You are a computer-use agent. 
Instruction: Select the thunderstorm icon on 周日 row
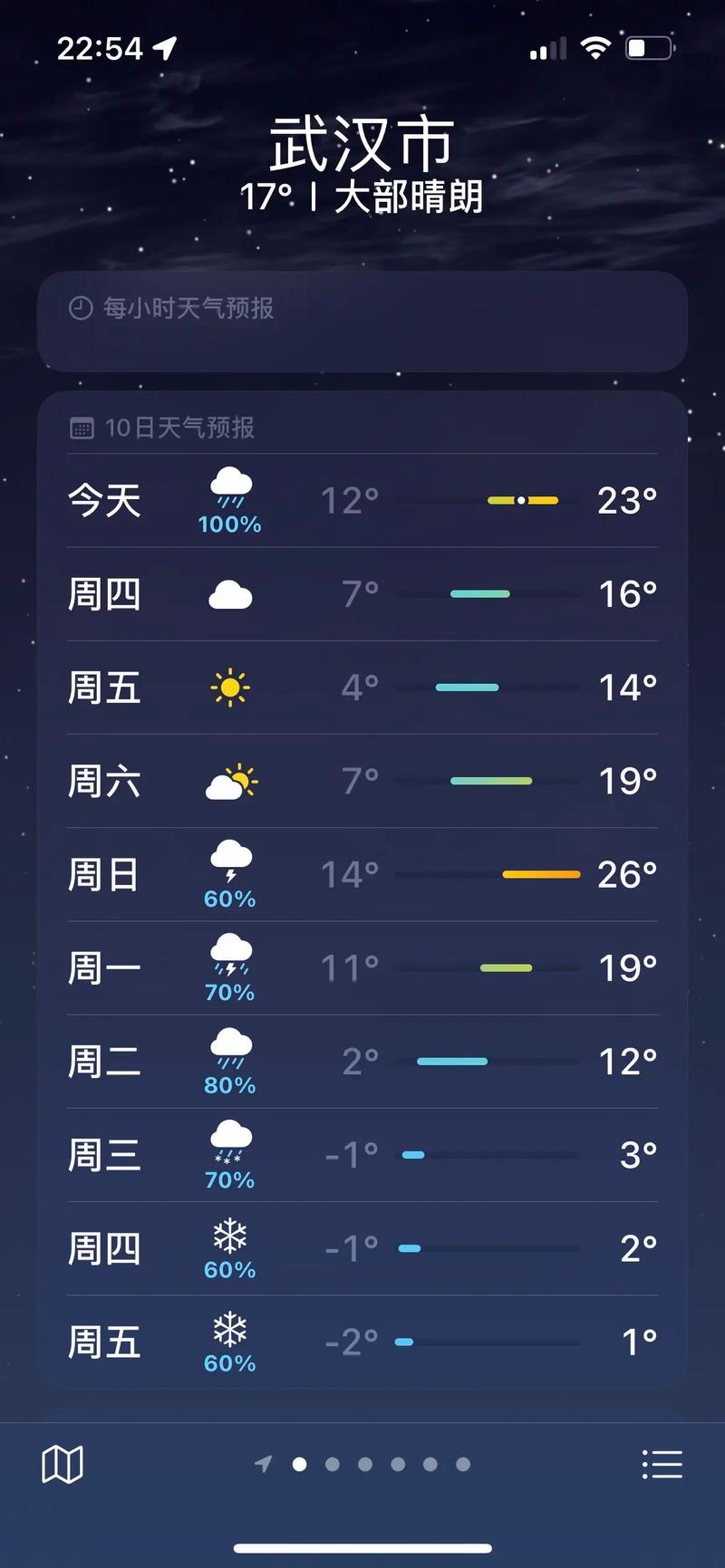coord(229,861)
